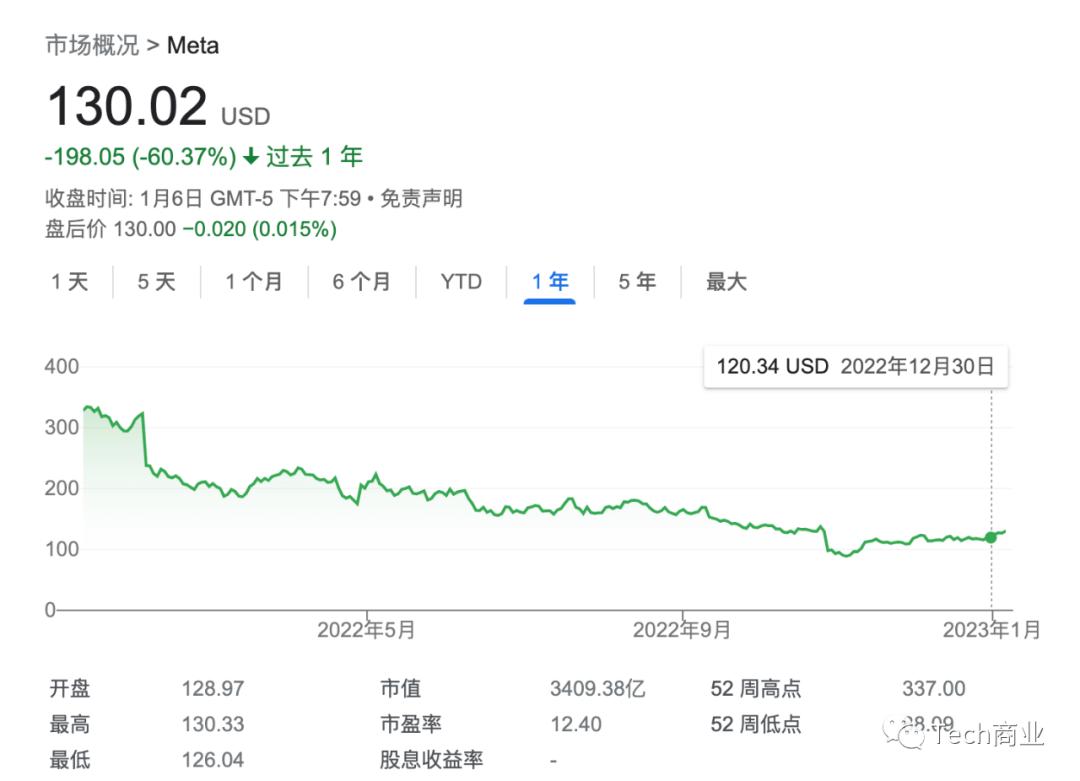
Task: Show the YTD chart
Action: click(x=461, y=282)
